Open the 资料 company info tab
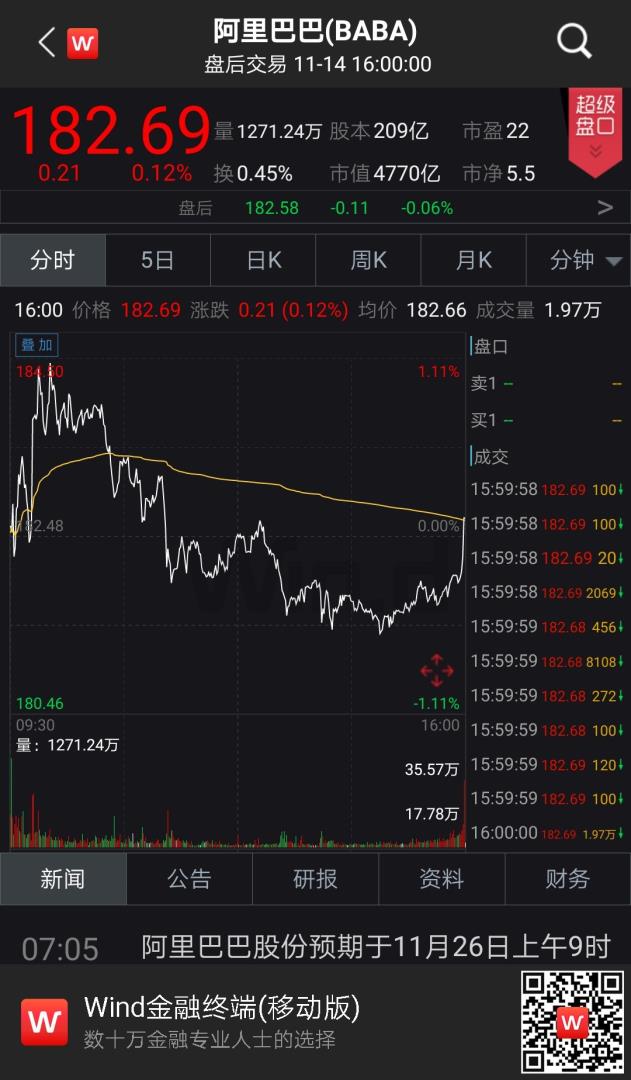 pos(441,879)
